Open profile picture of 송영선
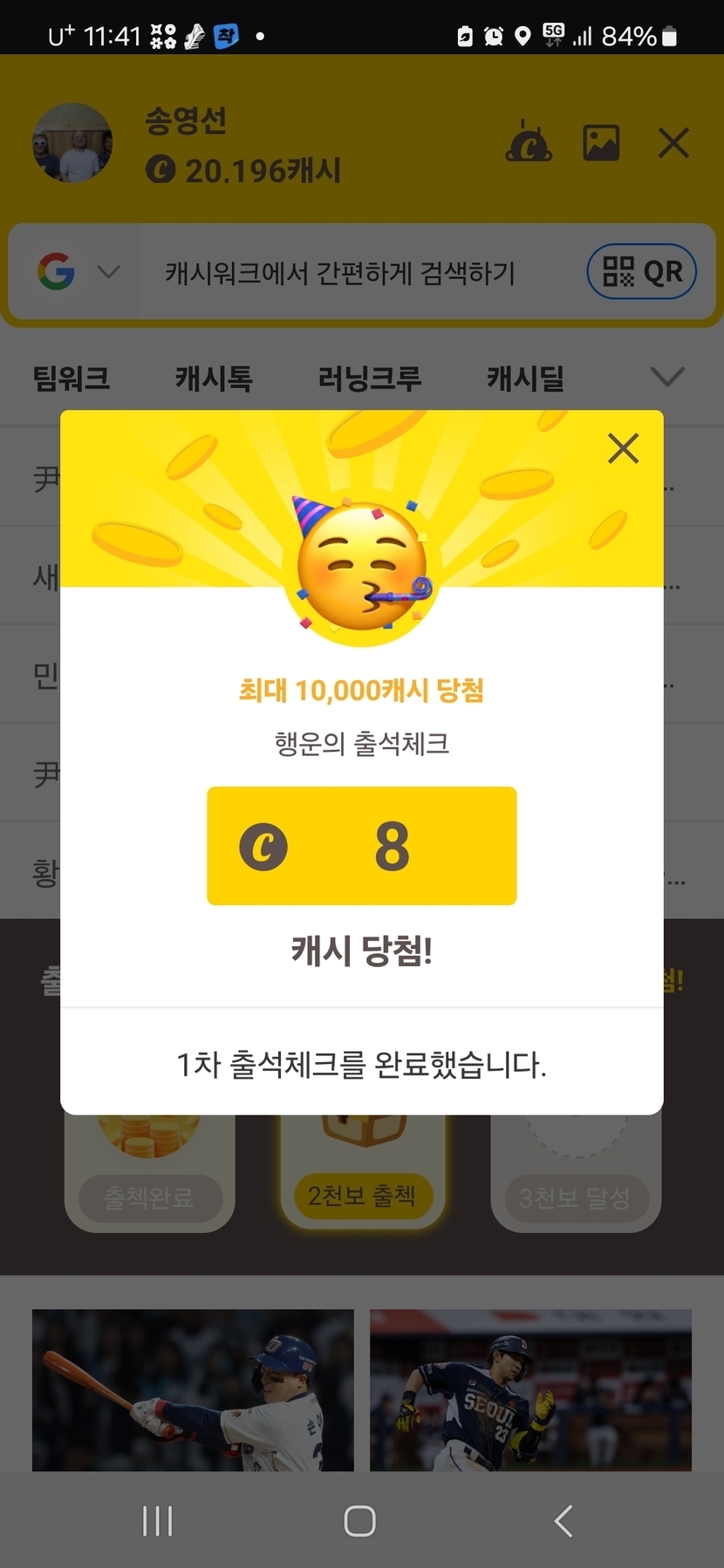The height and width of the screenshot is (1568, 724). pos(72,143)
